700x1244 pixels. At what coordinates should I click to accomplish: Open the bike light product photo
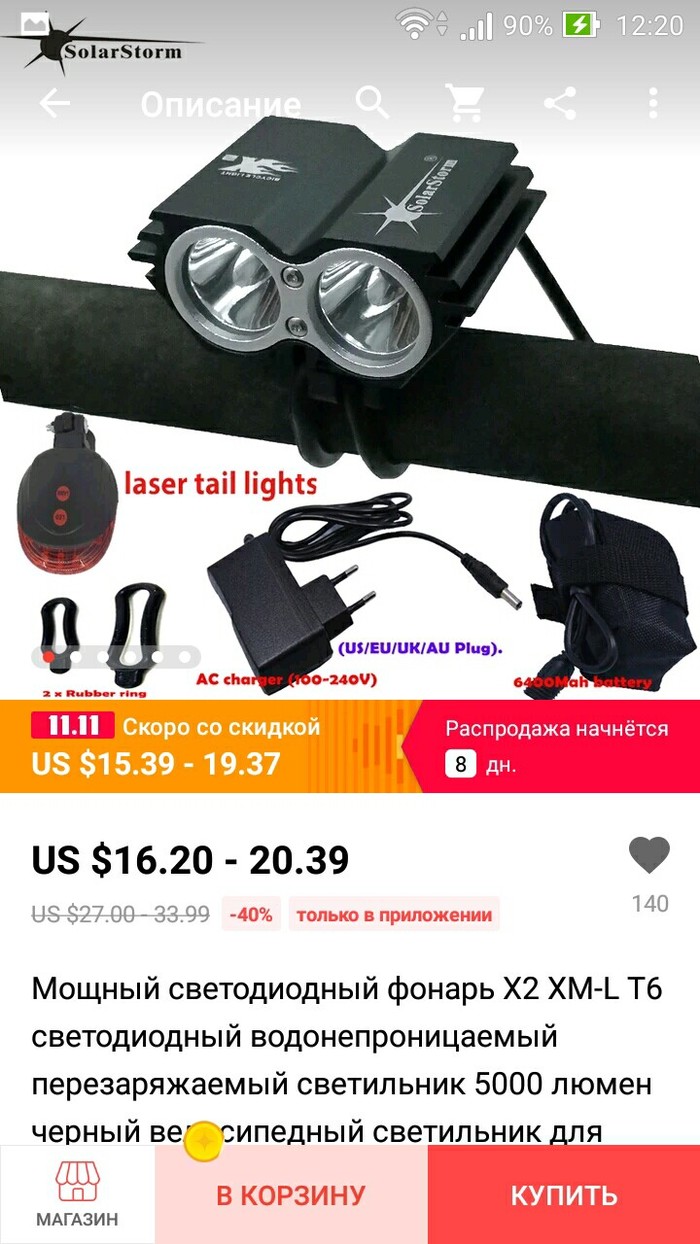(350, 400)
